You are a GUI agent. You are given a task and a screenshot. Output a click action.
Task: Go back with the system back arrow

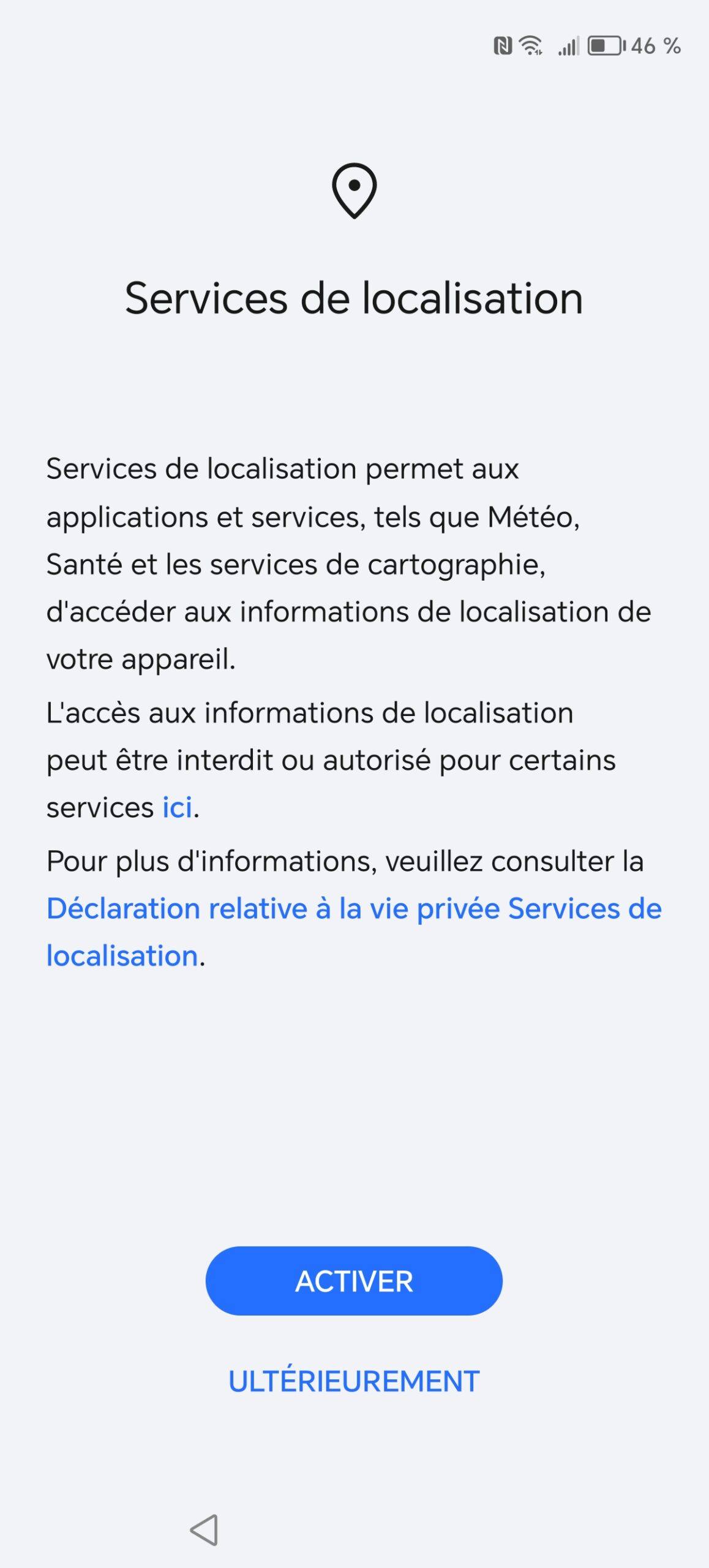coord(204,1530)
